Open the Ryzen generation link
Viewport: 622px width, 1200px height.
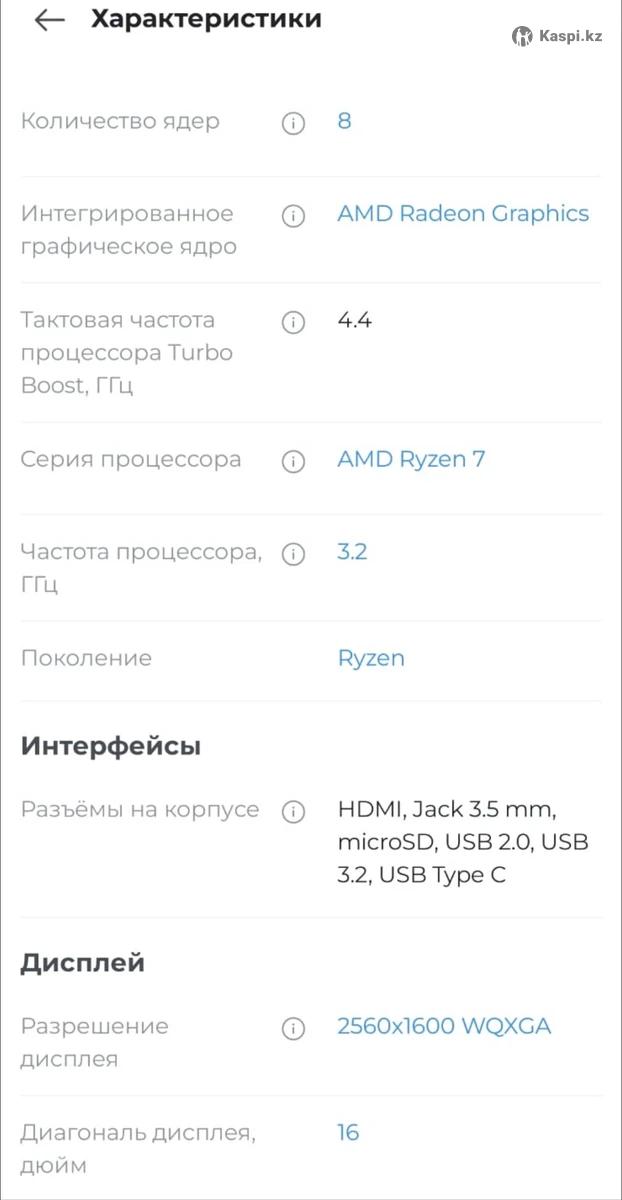pyautogui.click(x=371, y=659)
